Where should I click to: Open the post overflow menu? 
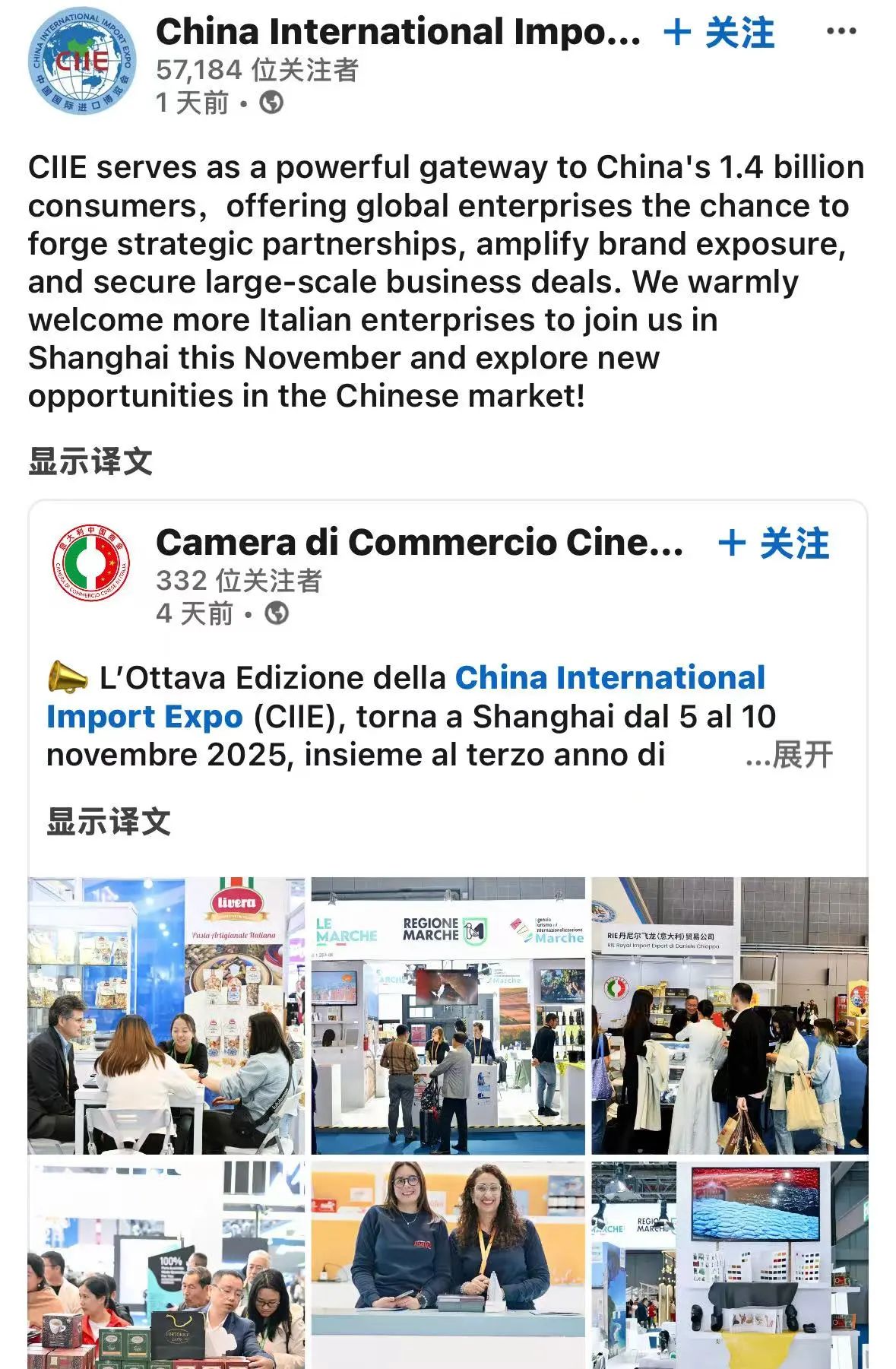pyautogui.click(x=841, y=32)
